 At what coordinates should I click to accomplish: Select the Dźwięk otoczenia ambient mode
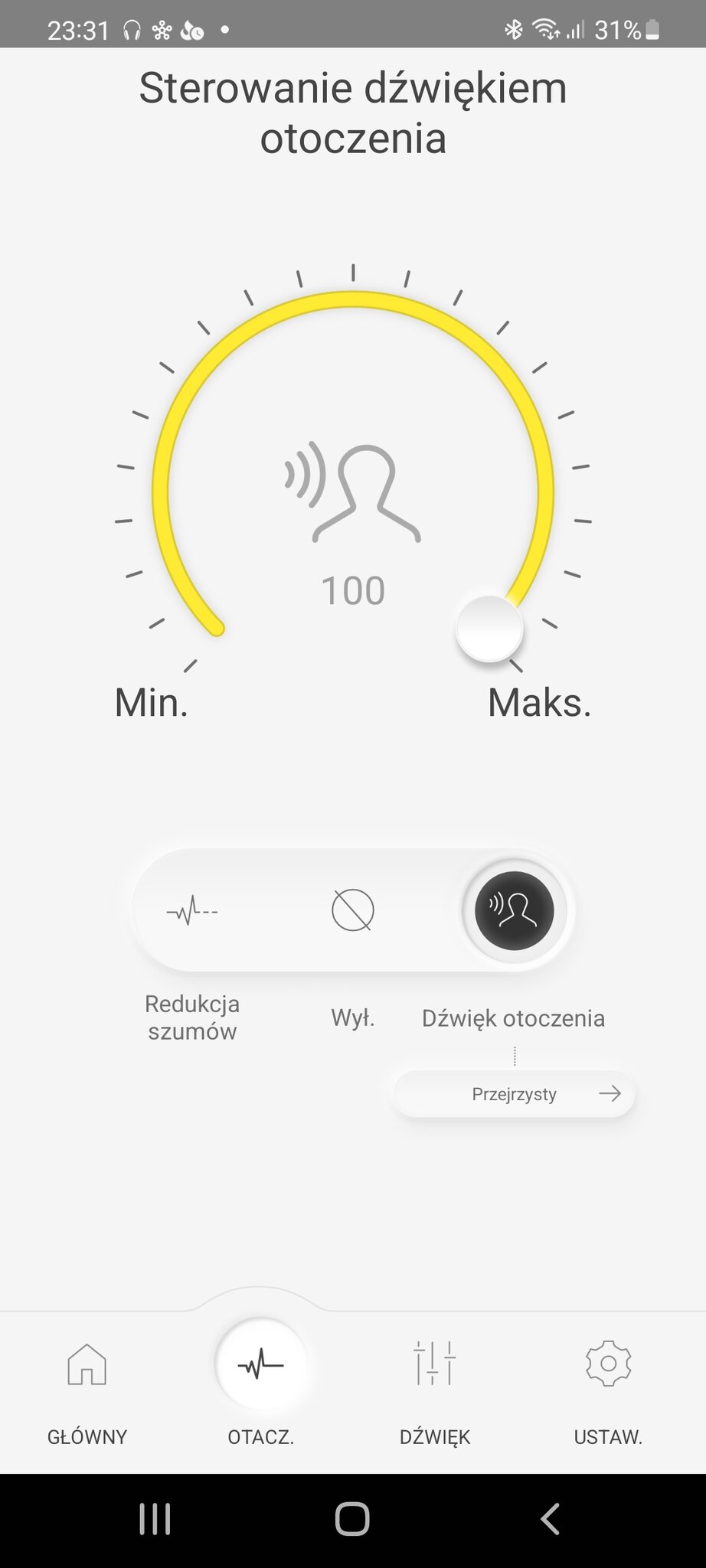click(x=514, y=910)
